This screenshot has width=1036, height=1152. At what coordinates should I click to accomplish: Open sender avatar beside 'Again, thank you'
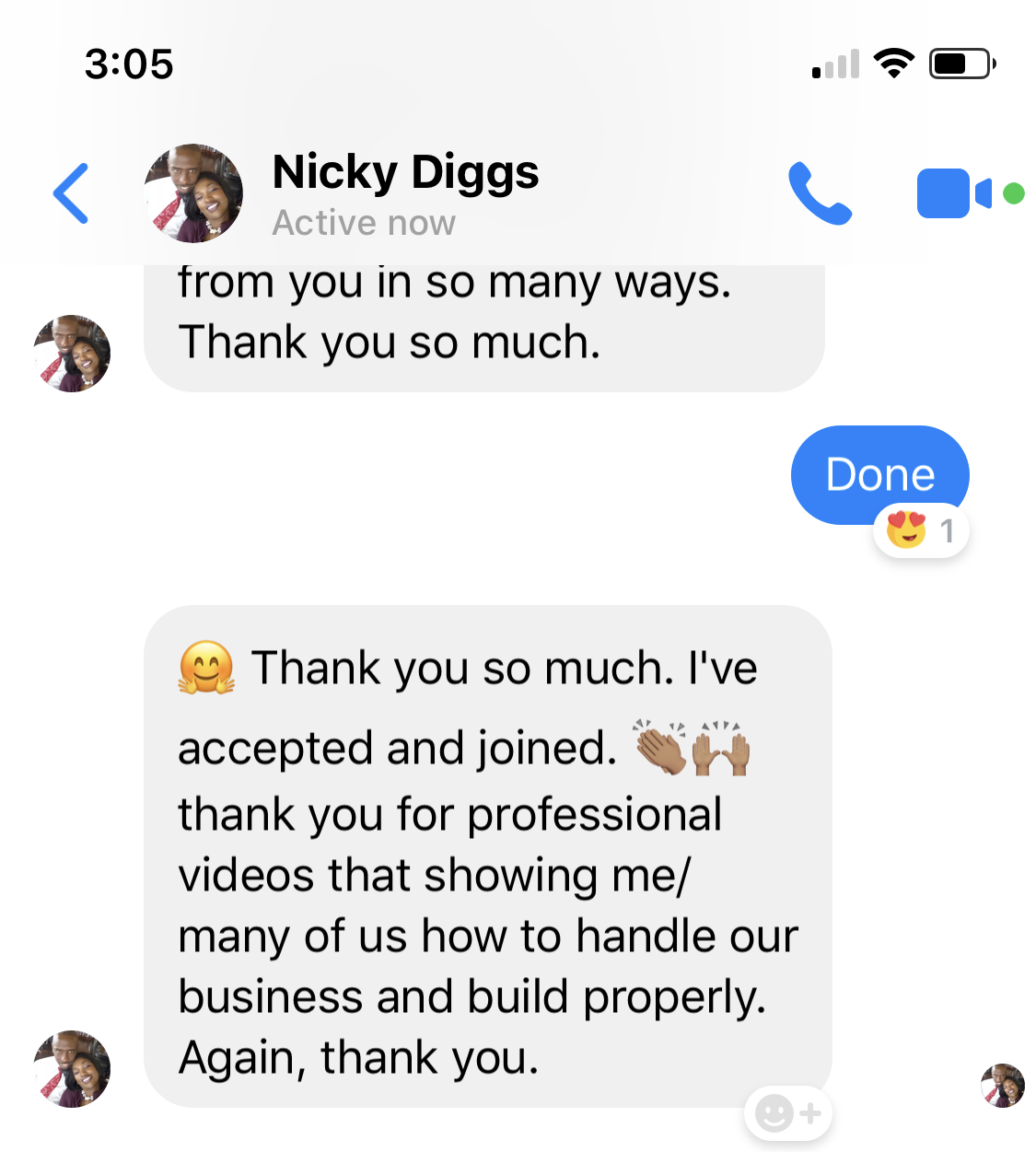click(72, 1068)
